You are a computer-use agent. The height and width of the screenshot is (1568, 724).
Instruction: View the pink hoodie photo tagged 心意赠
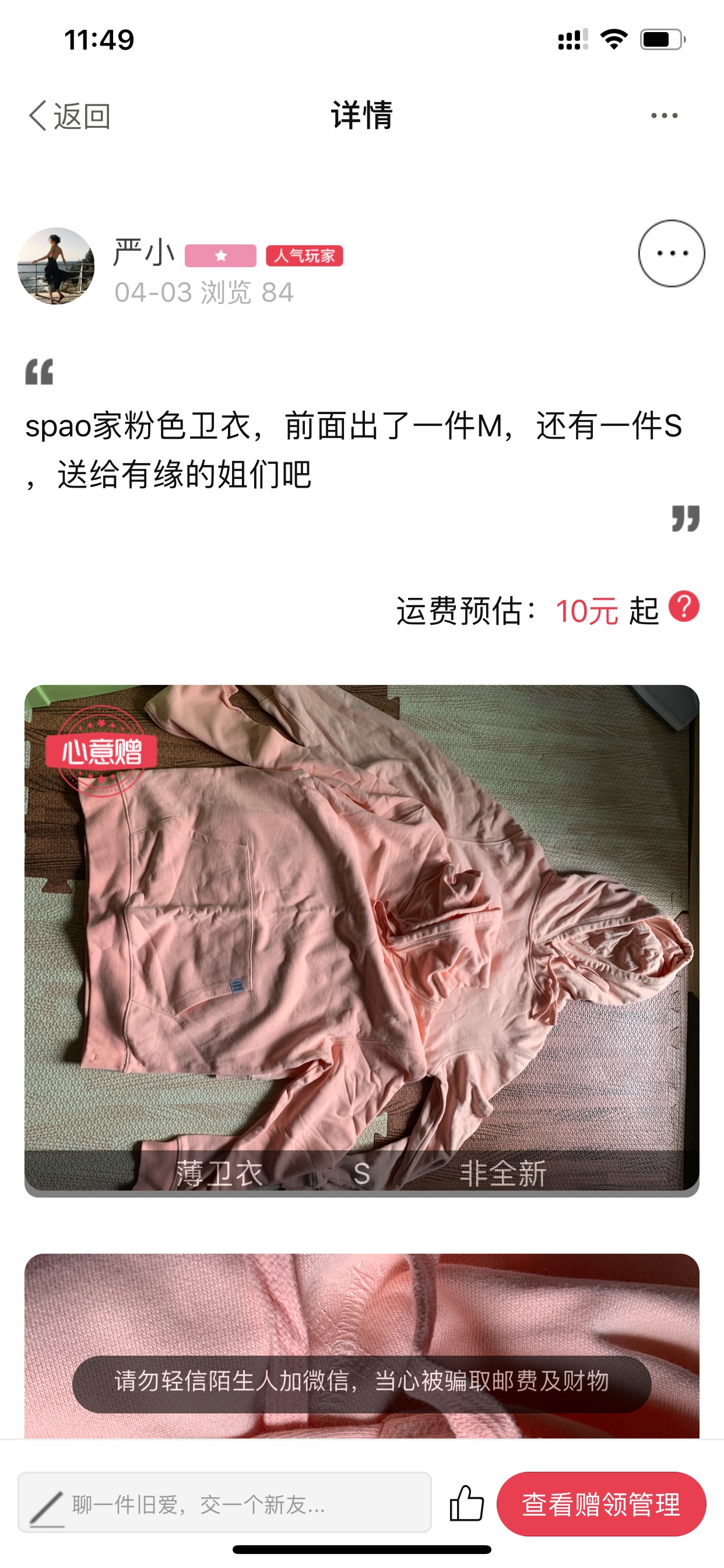(x=362, y=940)
